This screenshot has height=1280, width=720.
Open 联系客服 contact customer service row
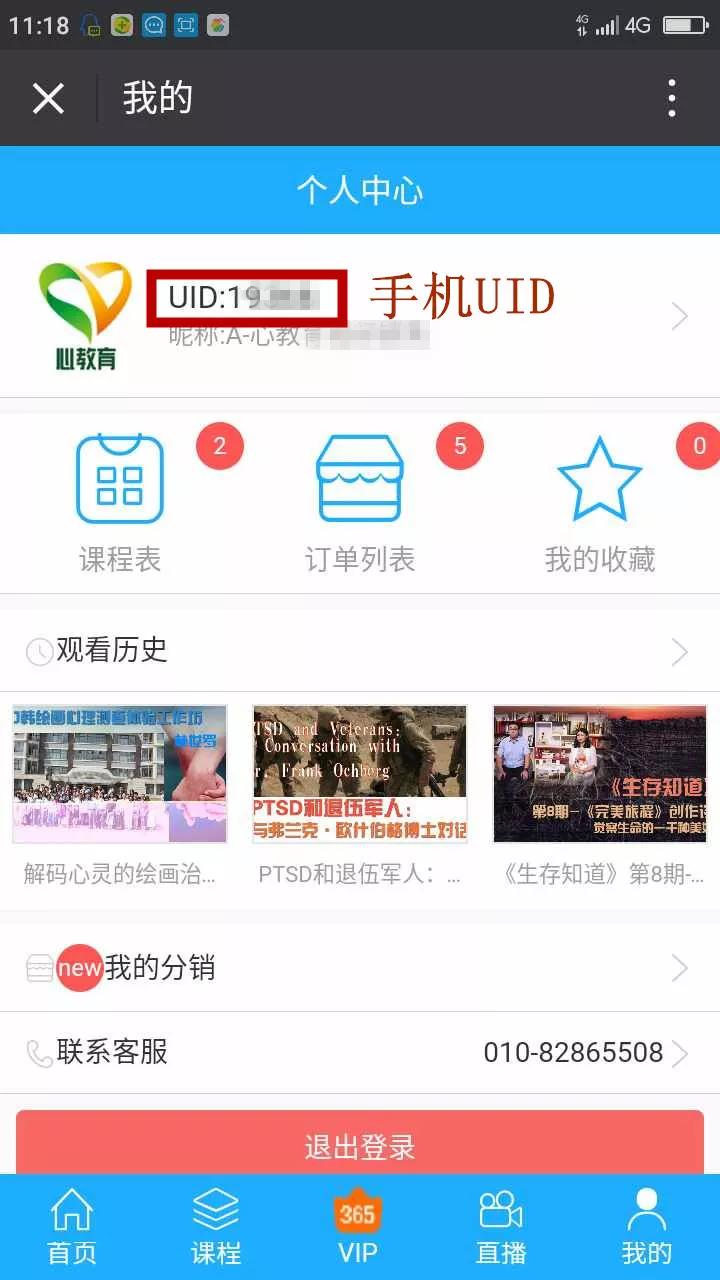click(360, 1052)
